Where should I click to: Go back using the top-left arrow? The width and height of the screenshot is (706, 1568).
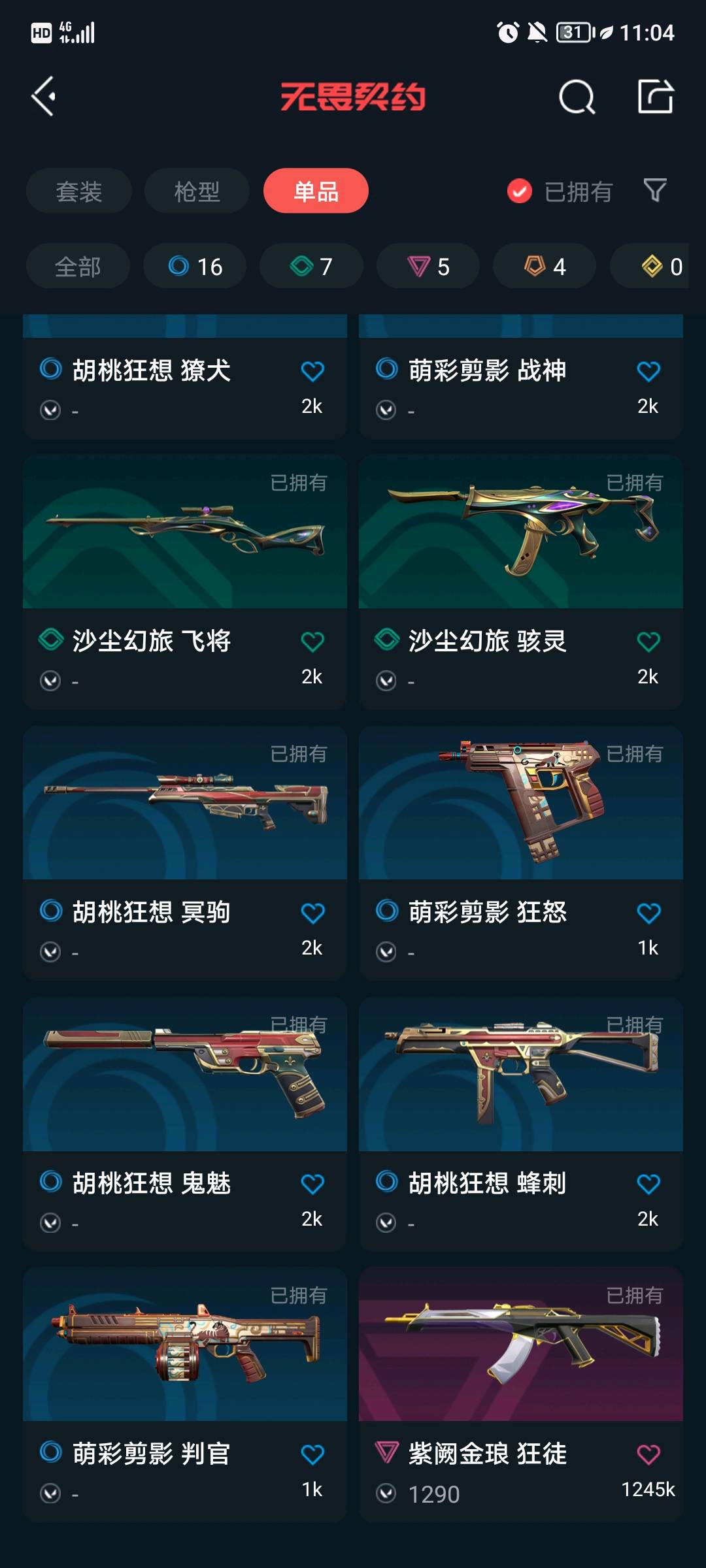(44, 97)
